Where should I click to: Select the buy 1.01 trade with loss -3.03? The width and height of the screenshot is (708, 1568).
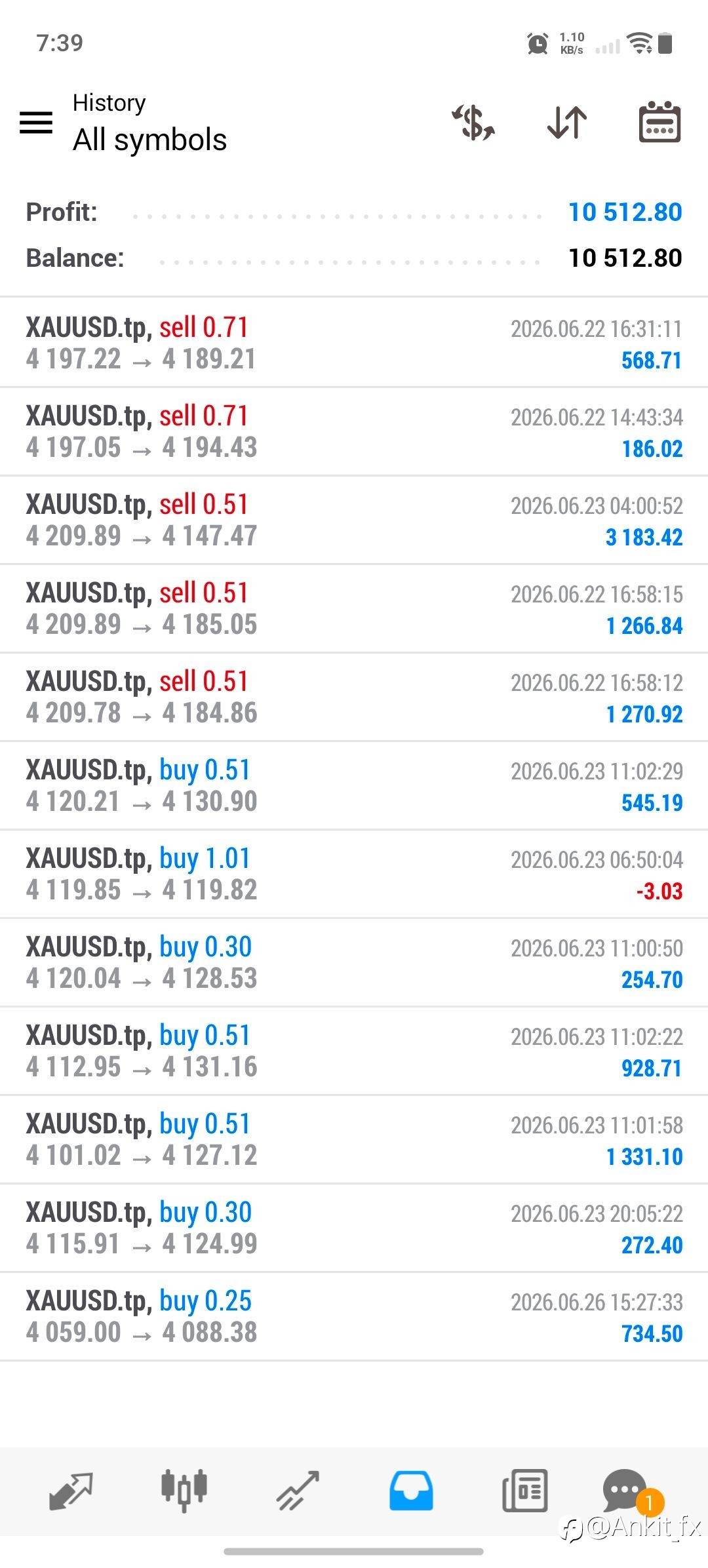354,874
